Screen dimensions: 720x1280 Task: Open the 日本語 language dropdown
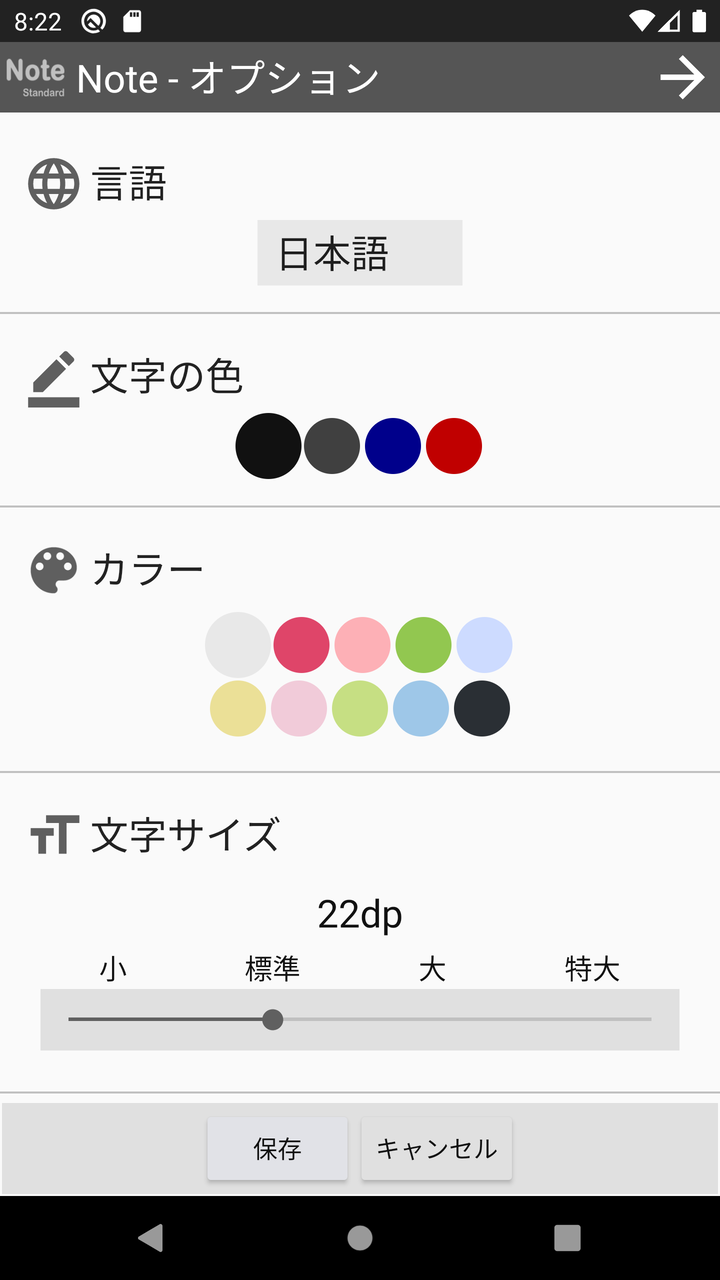[x=360, y=253]
